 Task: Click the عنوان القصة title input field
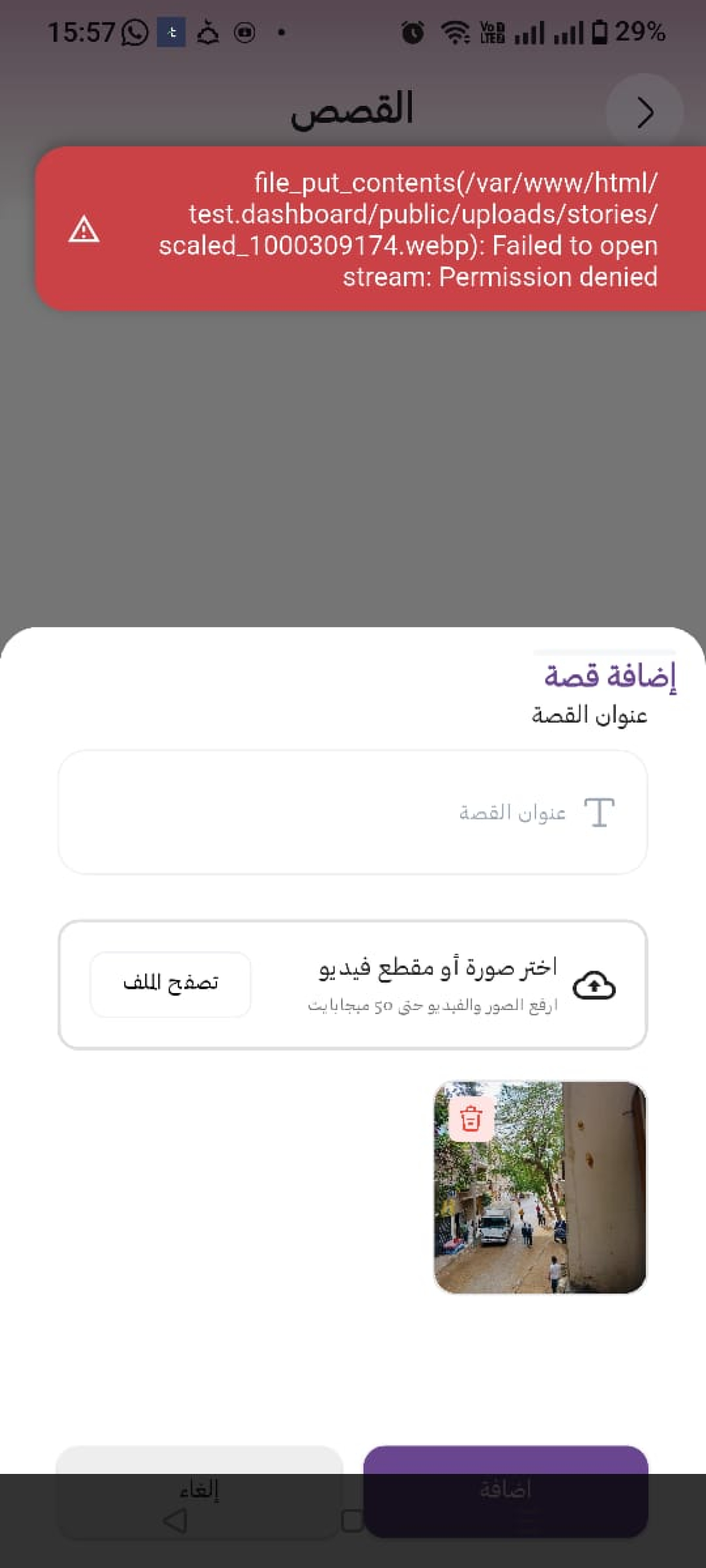354,814
